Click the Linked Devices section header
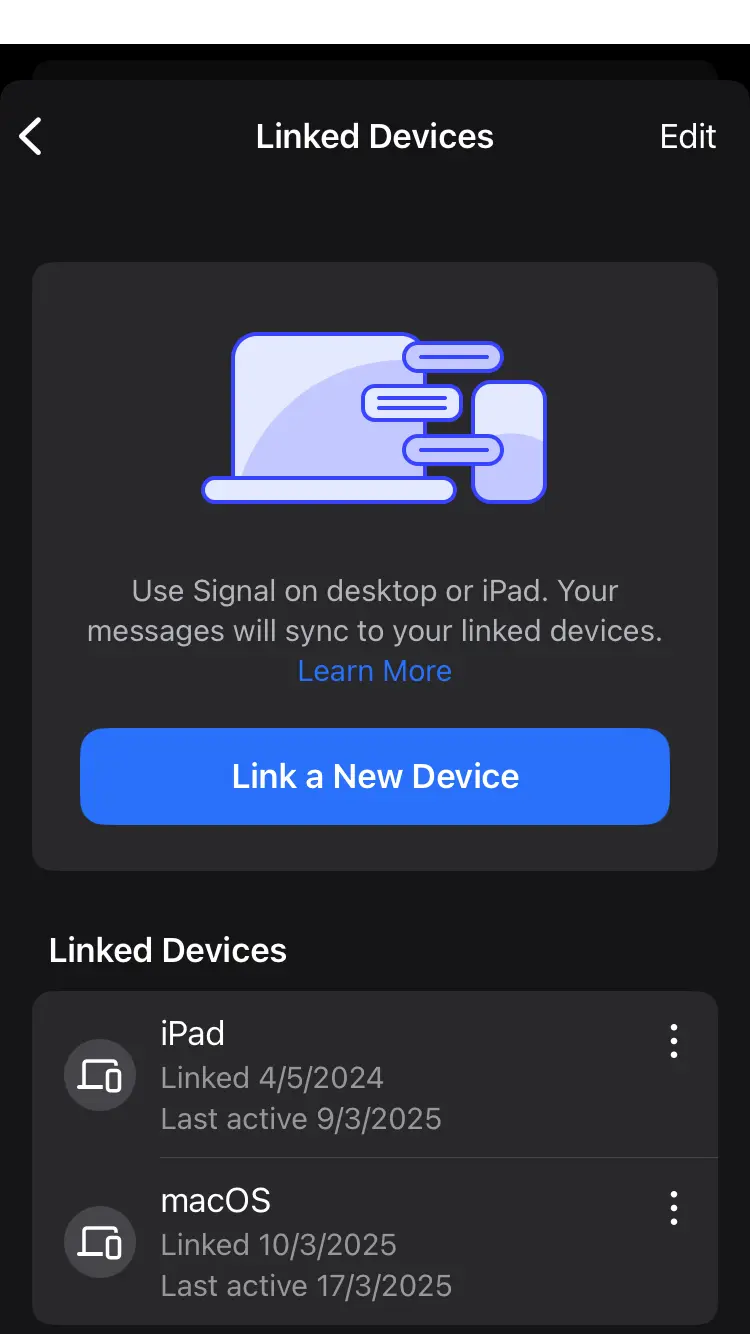Image resolution: width=750 pixels, height=1334 pixels. click(167, 950)
